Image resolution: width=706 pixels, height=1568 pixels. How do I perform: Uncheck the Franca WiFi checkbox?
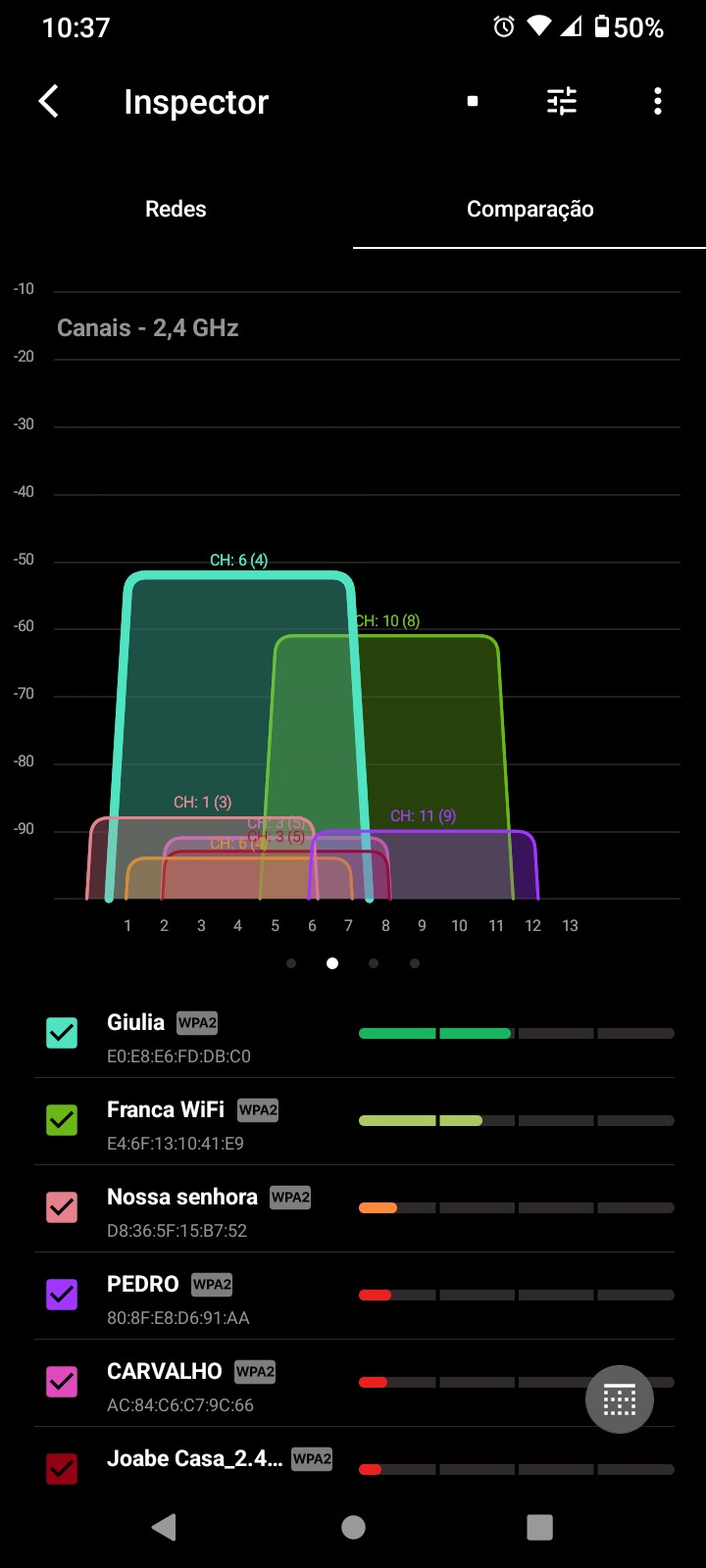pyautogui.click(x=62, y=1120)
